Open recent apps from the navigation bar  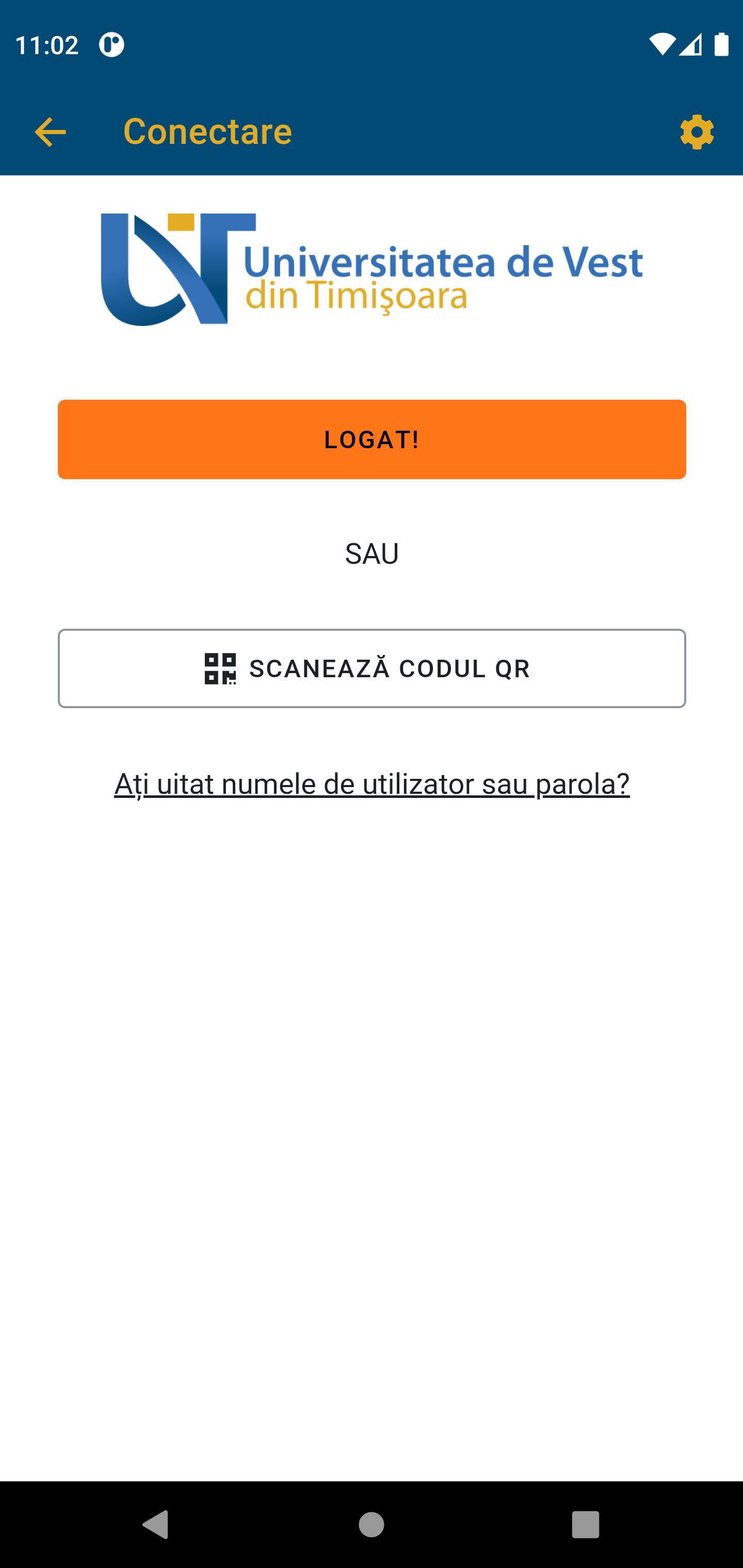585,1525
